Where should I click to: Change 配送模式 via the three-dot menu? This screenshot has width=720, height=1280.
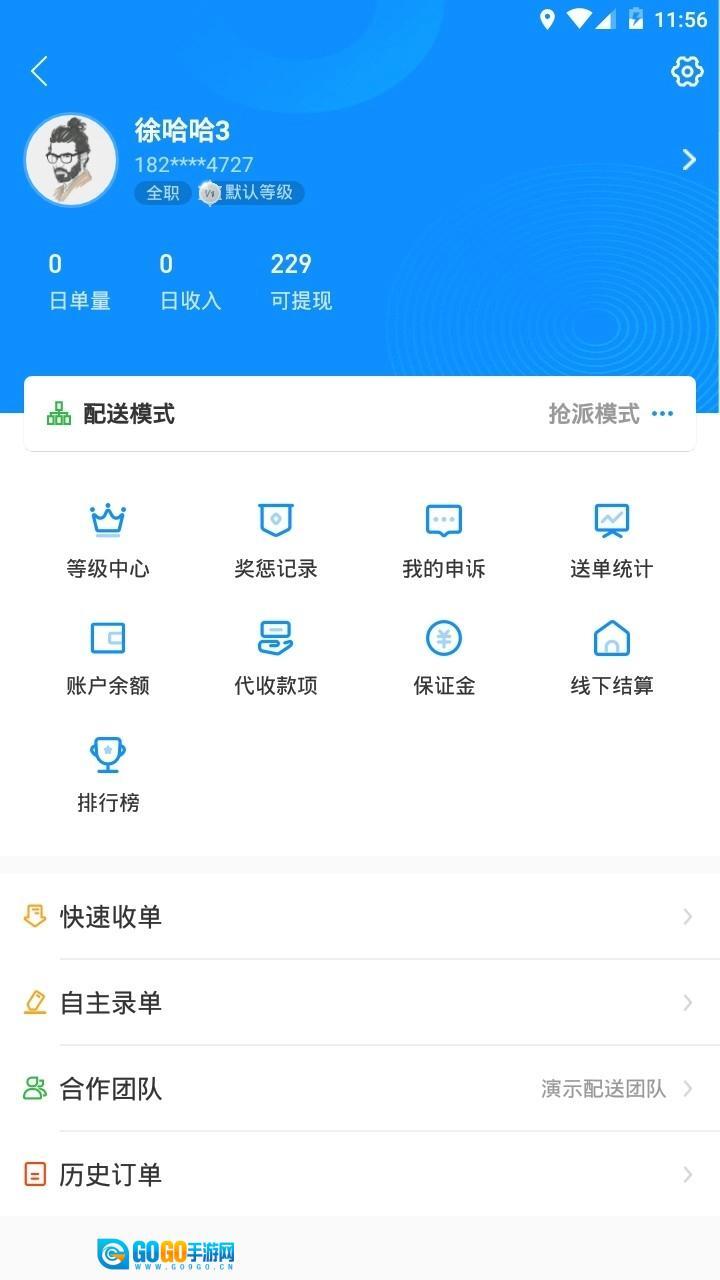coord(662,414)
